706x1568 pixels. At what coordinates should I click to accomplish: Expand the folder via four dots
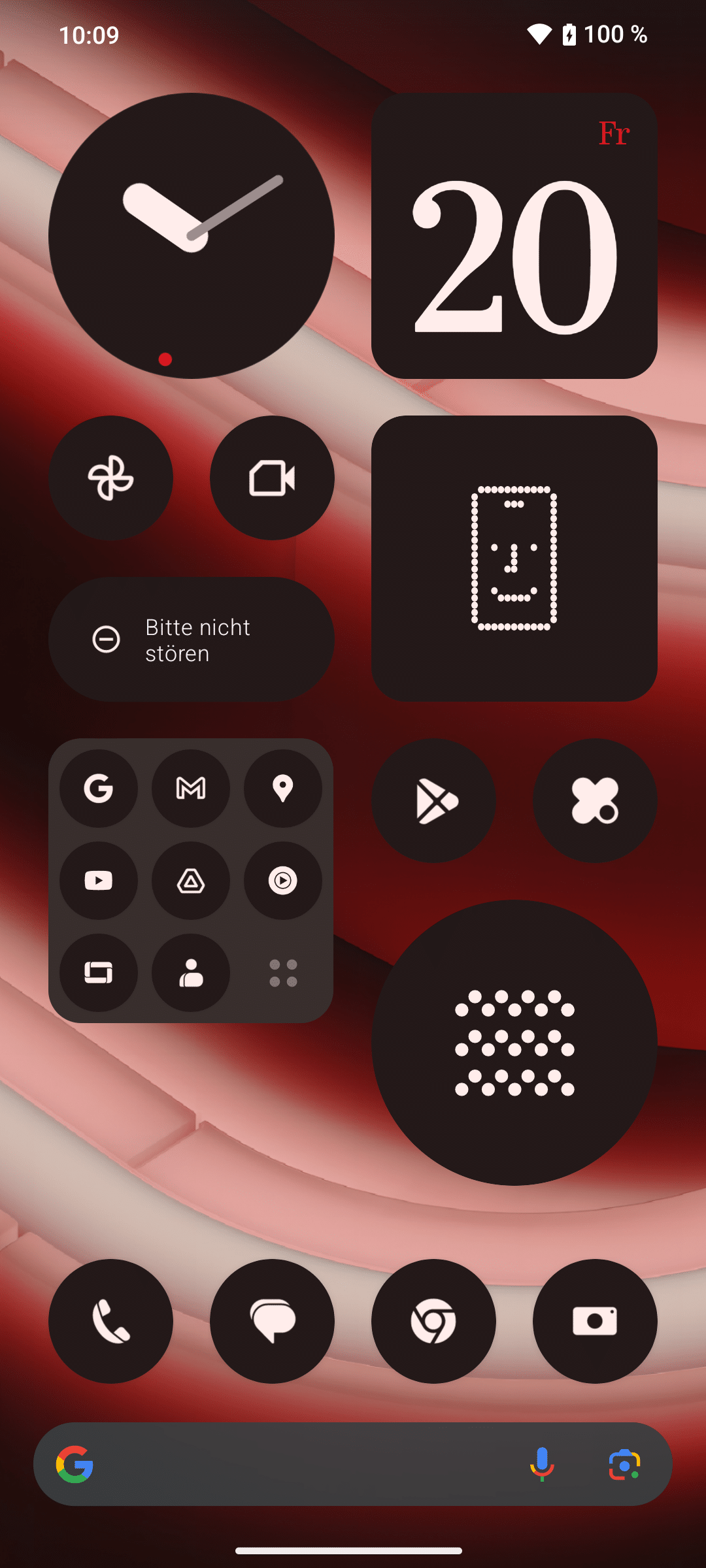tap(283, 973)
